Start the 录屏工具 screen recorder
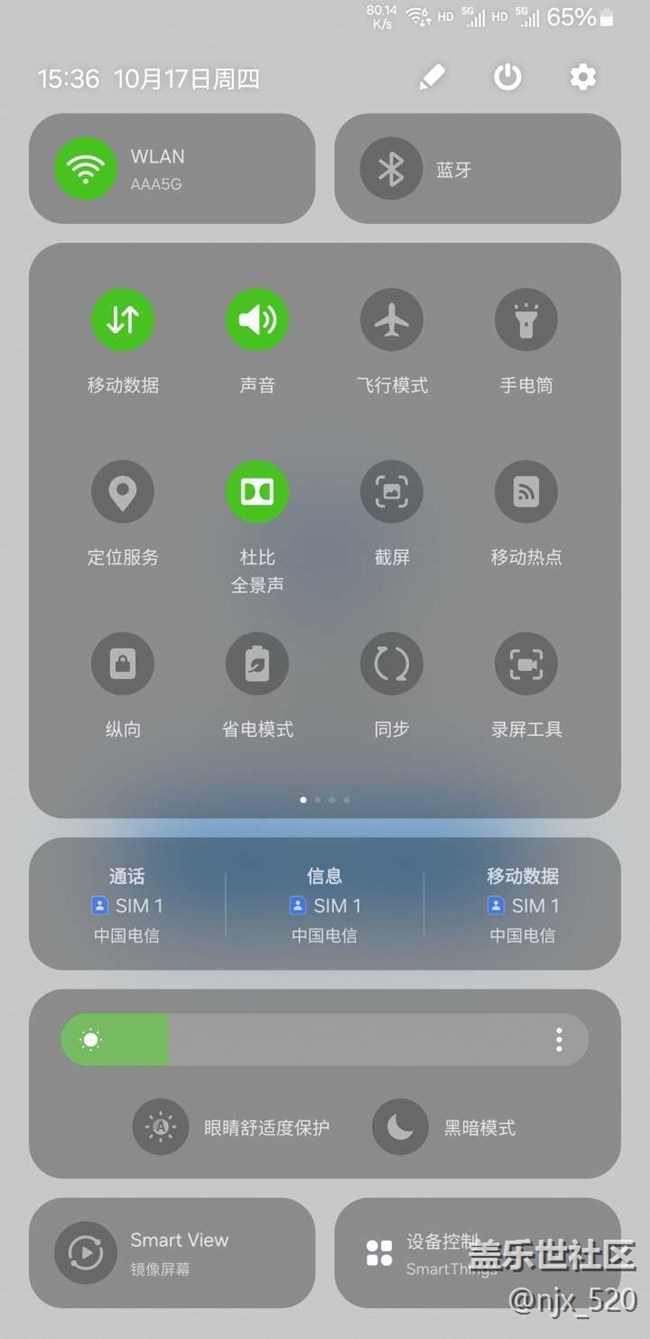The height and width of the screenshot is (1339, 650). point(526,664)
